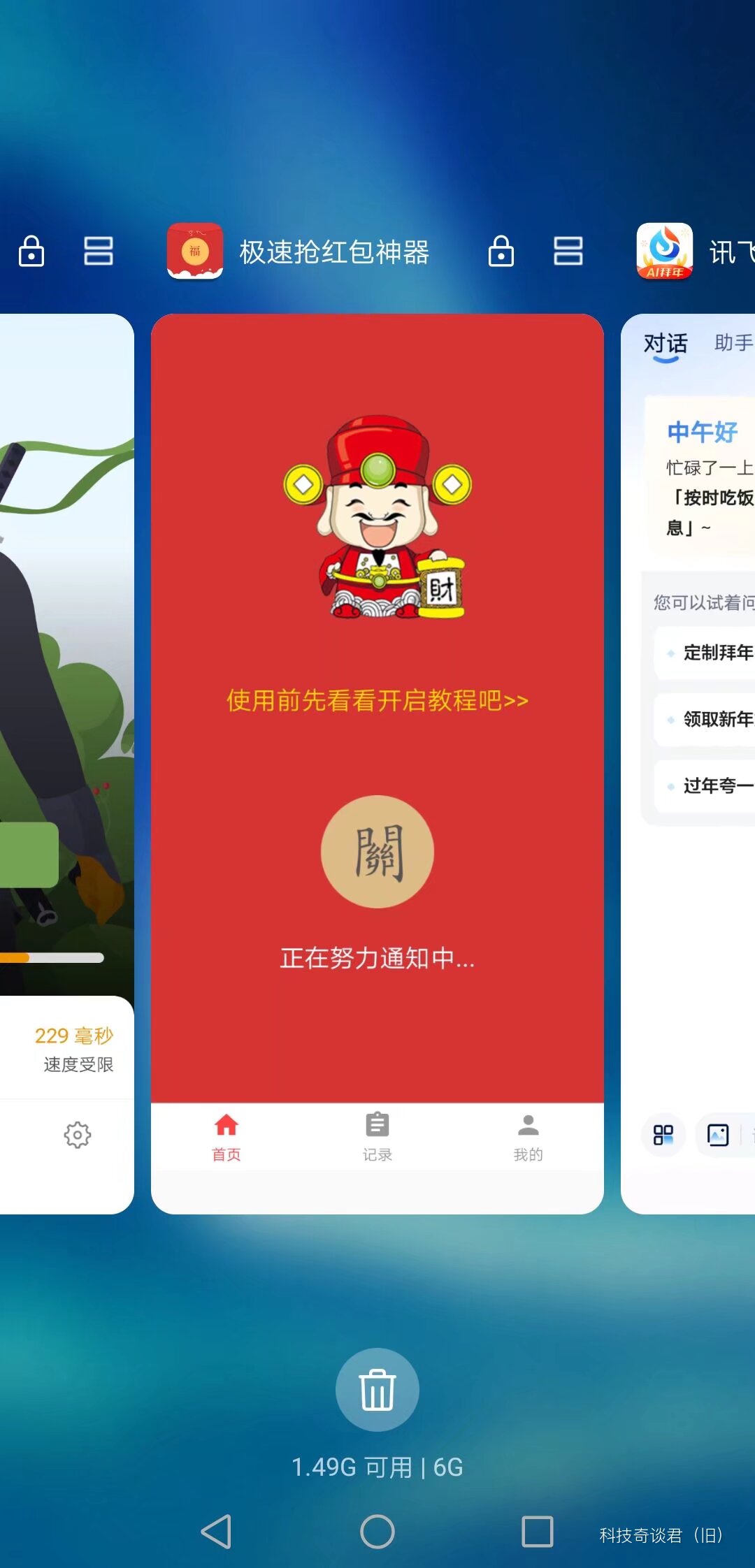Lock the 极速抢红包神器 app card
755x1568 pixels.
pyautogui.click(x=501, y=252)
